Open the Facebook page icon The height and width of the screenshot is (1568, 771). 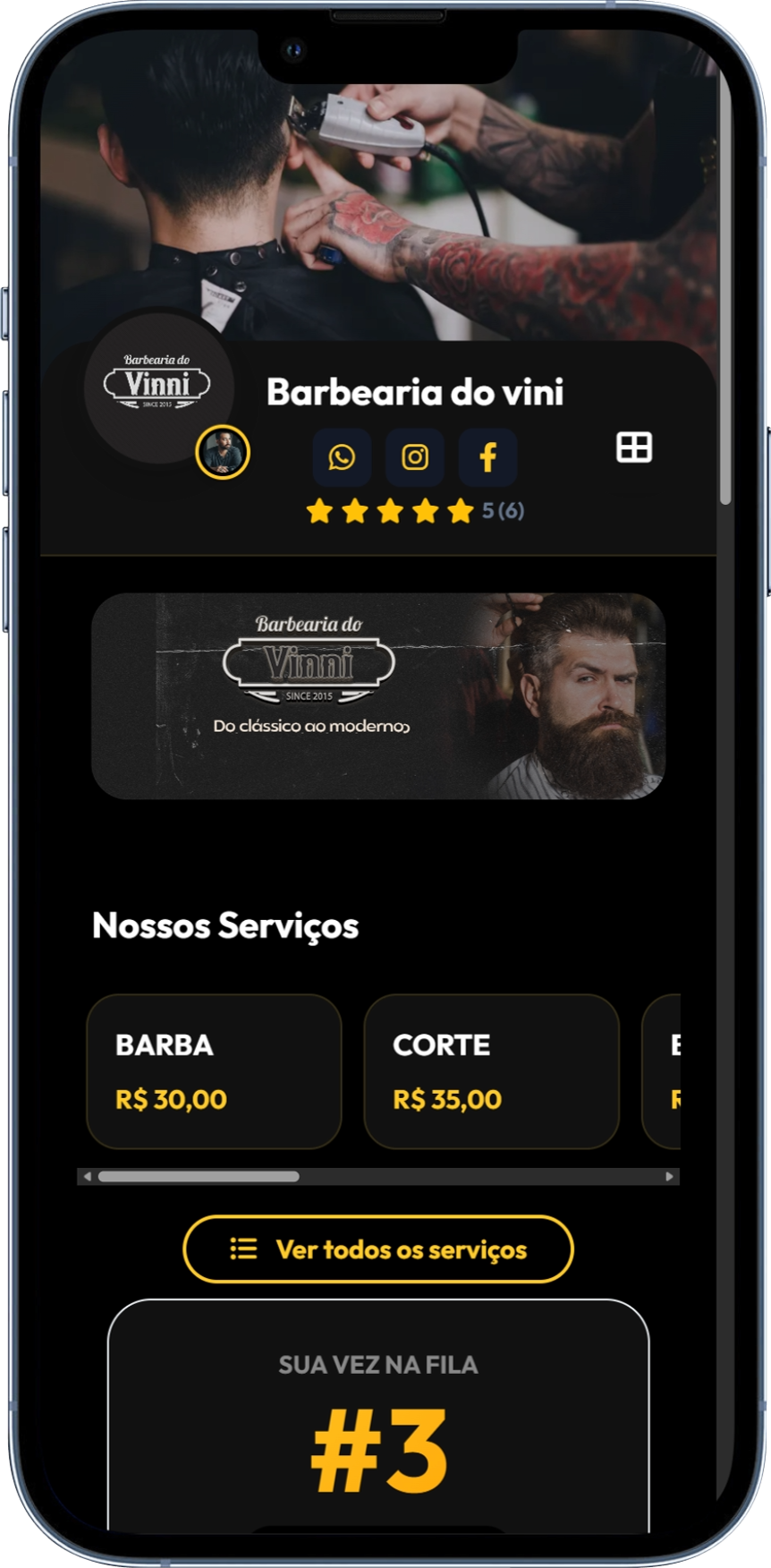click(487, 456)
